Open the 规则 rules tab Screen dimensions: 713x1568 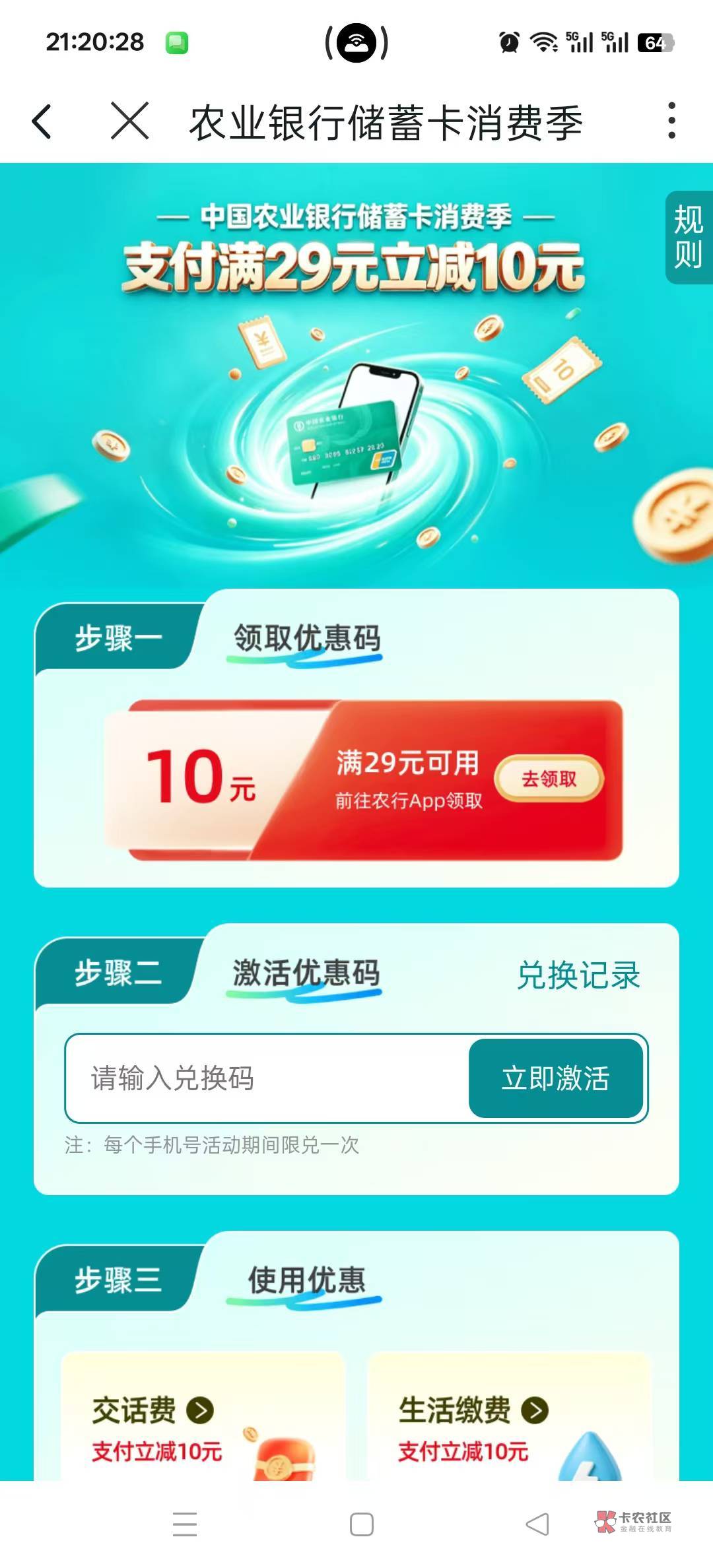pos(689,238)
